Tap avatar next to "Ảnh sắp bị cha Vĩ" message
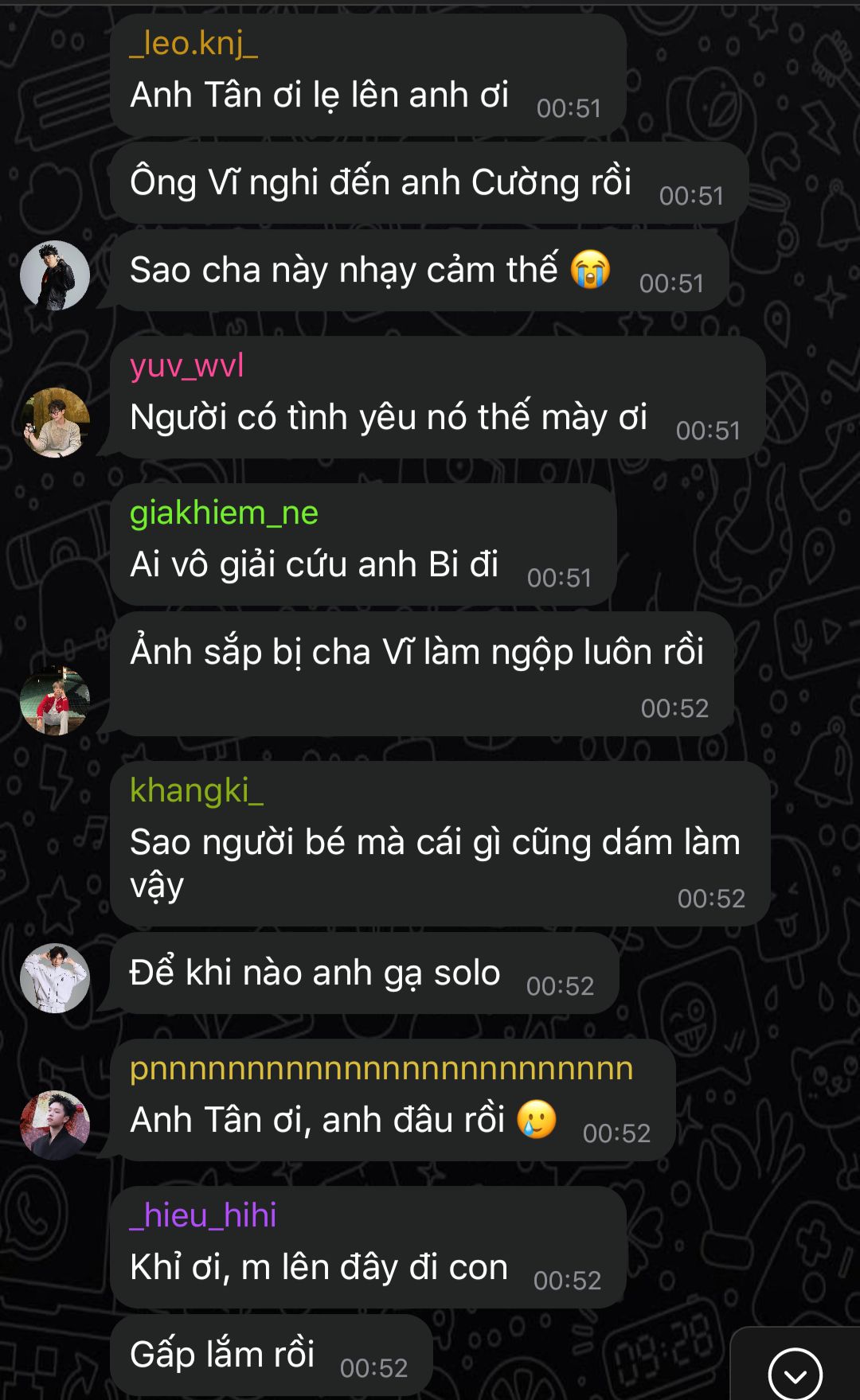This screenshot has width=860, height=1400. point(55,700)
